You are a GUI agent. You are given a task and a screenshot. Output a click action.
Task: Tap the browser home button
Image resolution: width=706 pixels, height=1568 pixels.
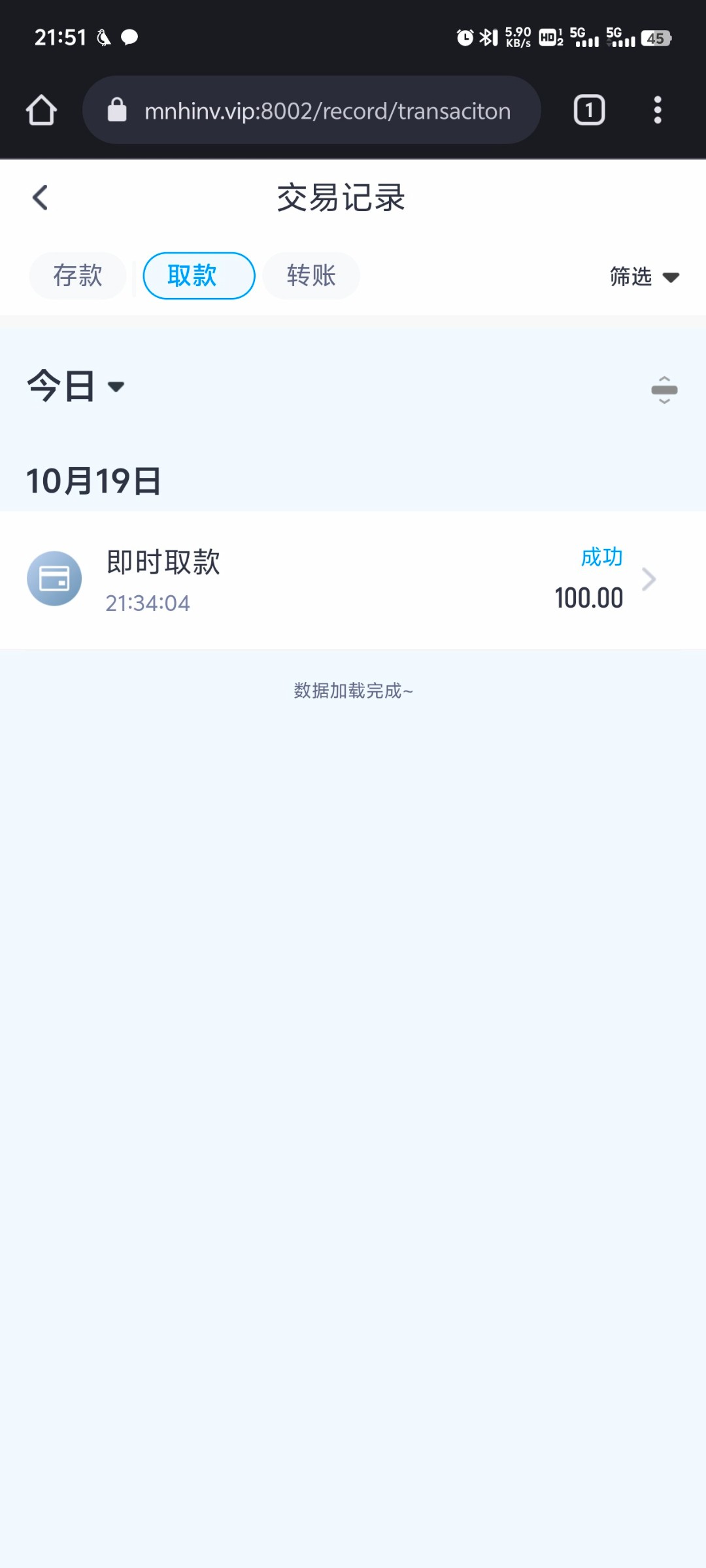(x=41, y=110)
